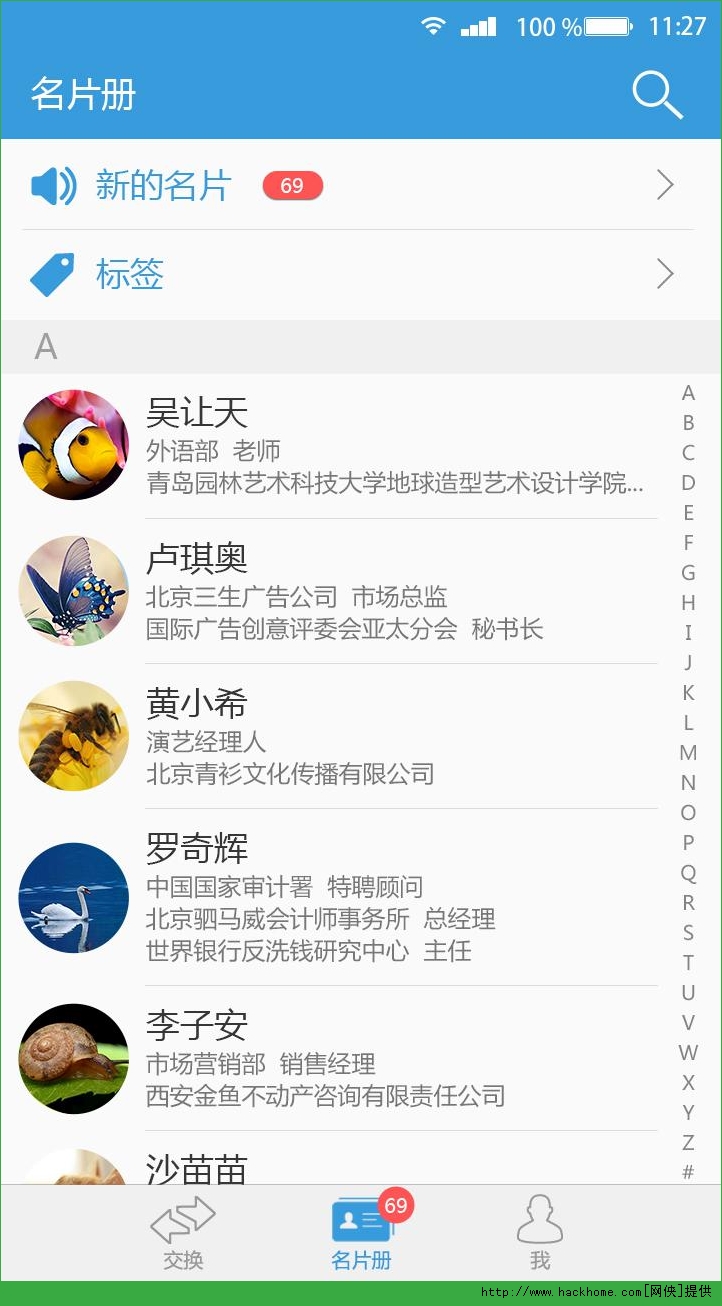Screen dimensions: 722x1306
Task: Select the 名片册 tab
Action: pyautogui.click(x=361, y=1232)
